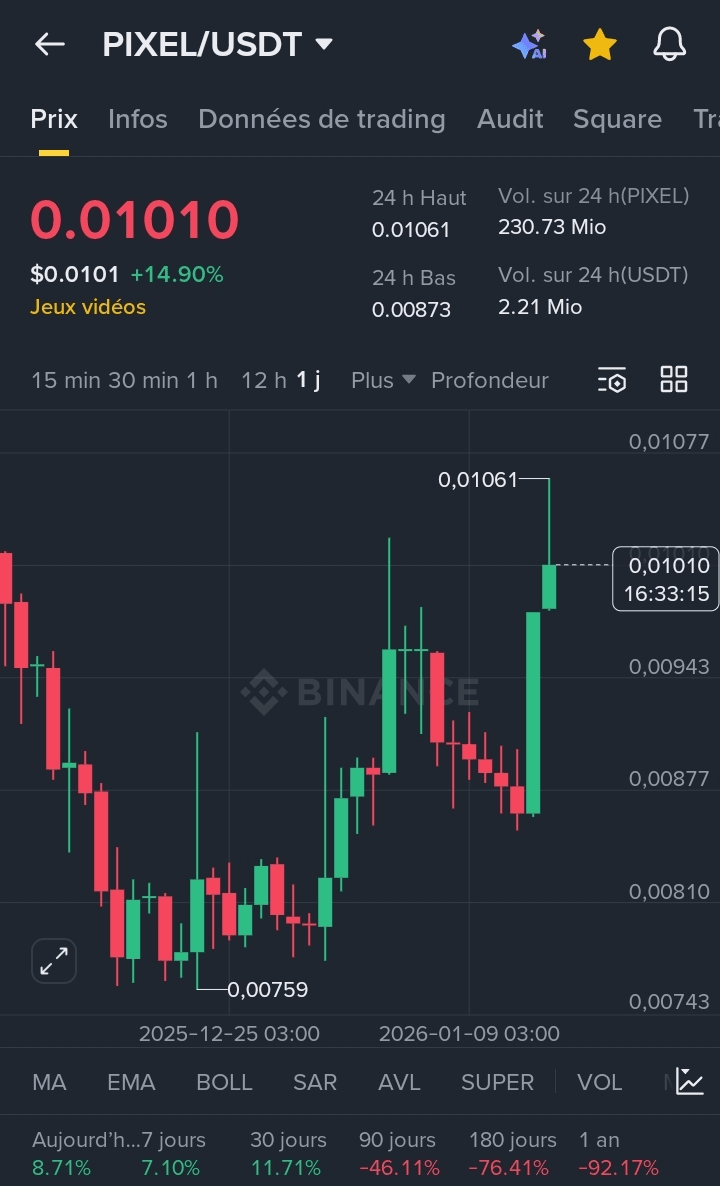
Task: Open the four-squares chart layout icon
Action: (674, 380)
